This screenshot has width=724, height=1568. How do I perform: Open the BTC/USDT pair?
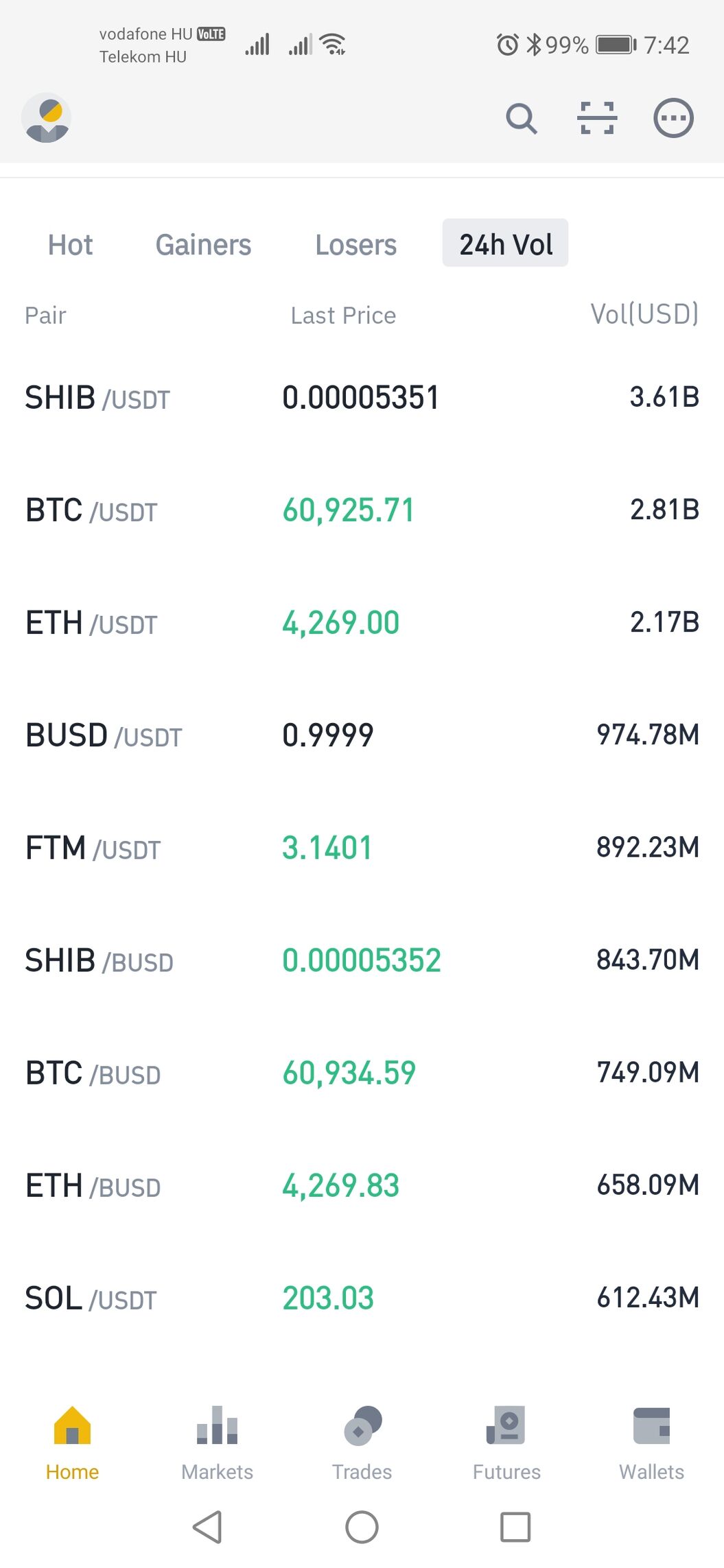[362, 510]
